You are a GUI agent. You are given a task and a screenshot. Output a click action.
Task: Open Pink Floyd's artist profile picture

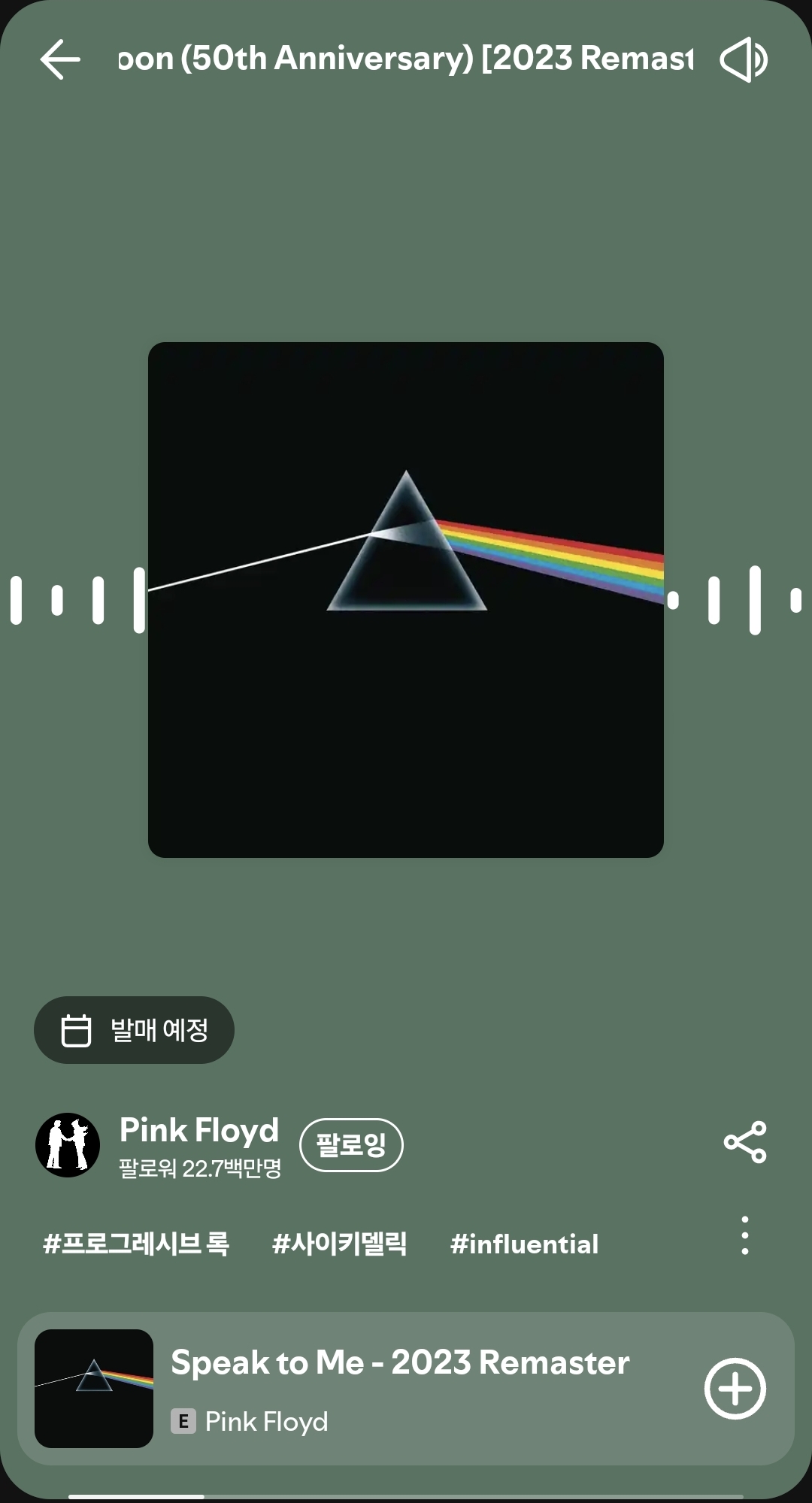(x=68, y=1144)
